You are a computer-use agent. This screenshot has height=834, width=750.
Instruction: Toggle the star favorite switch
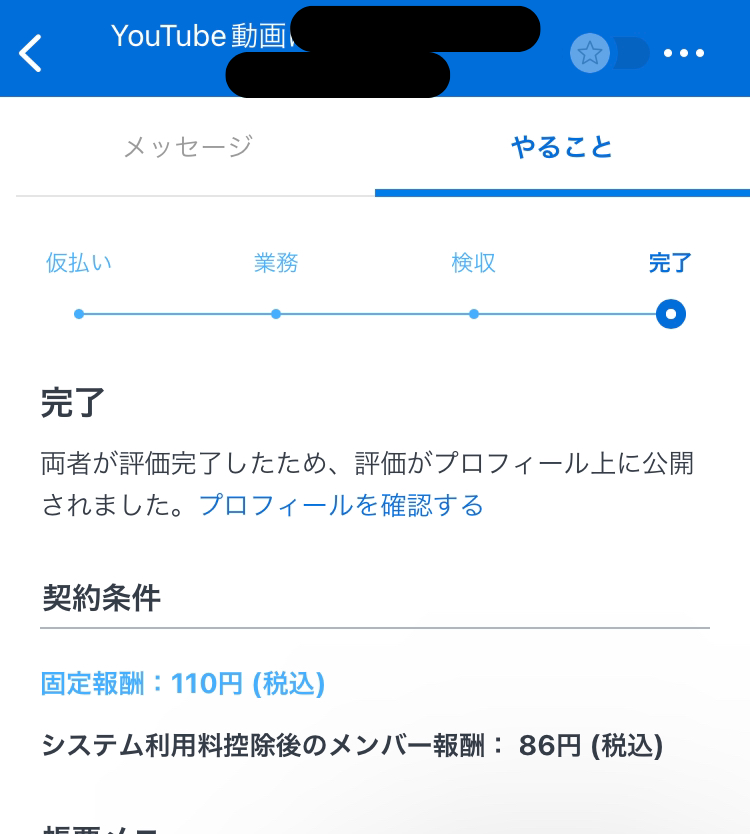pos(609,53)
